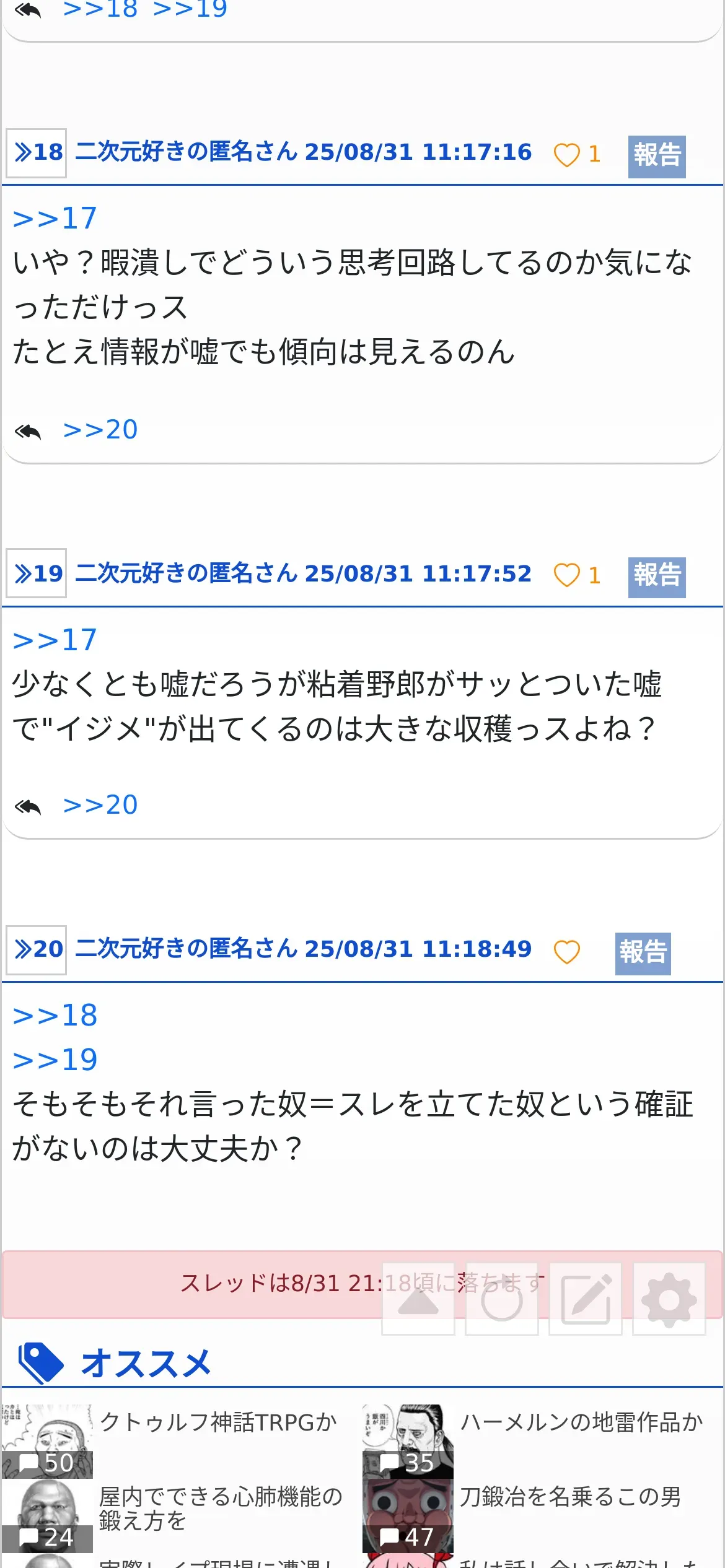Like post 20 with the heart
Image resolution: width=725 pixels, height=1568 pixels.
(566, 952)
